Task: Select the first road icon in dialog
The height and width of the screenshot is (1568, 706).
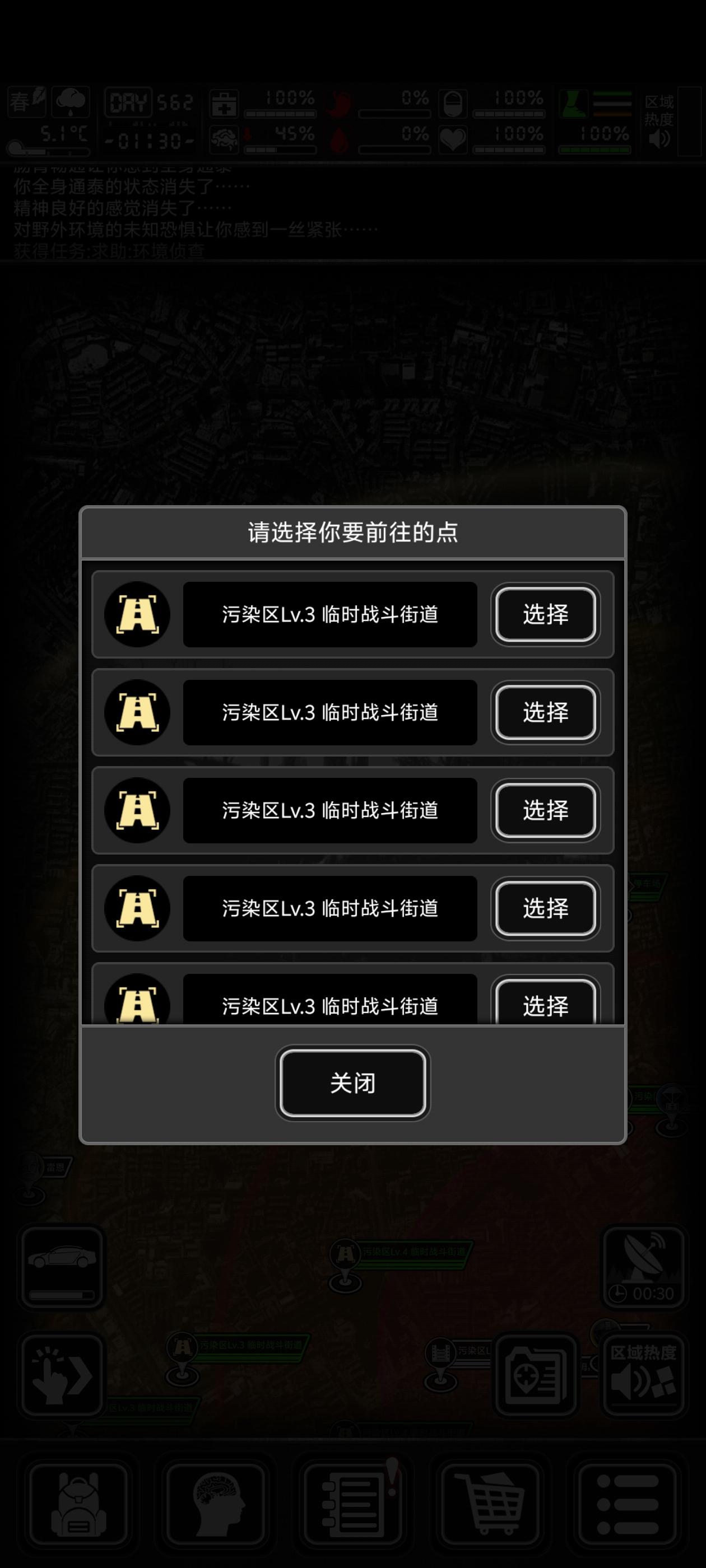Action: click(x=137, y=615)
